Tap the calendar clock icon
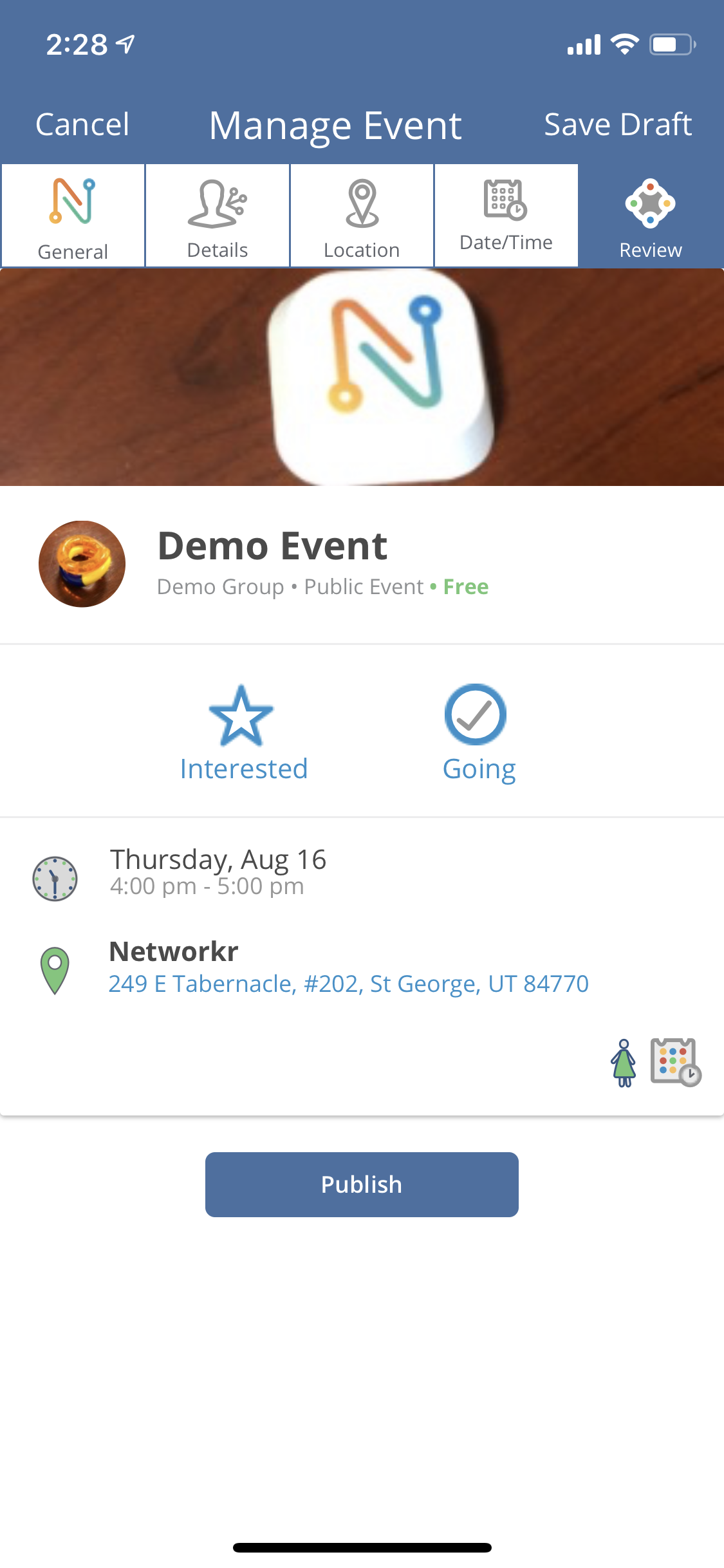Viewport: 724px width, 1568px height. click(x=675, y=1062)
